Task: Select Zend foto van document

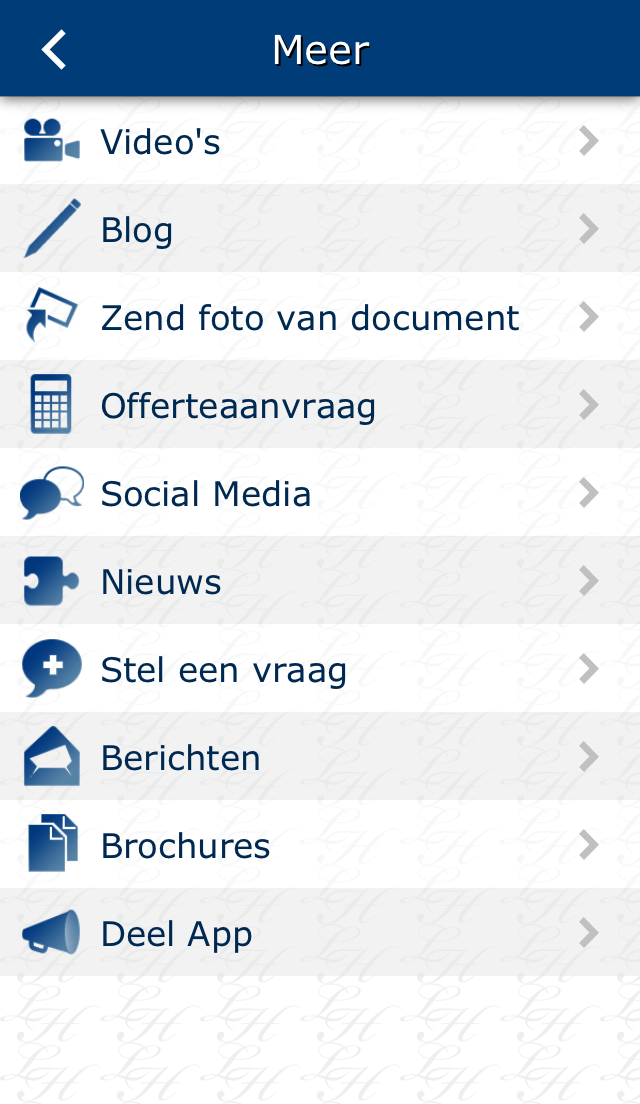Action: (320, 316)
